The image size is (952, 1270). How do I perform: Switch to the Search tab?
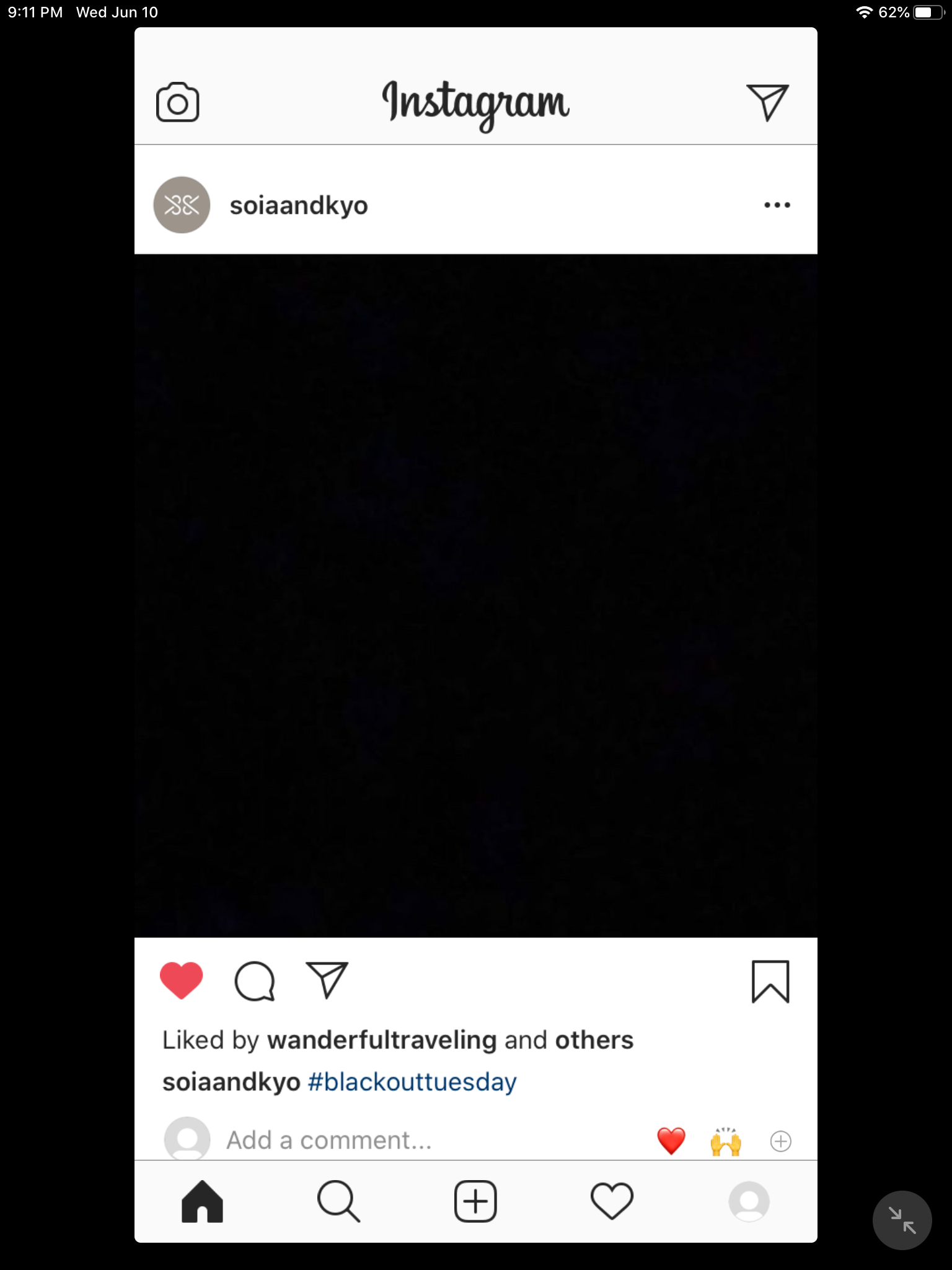click(338, 1201)
